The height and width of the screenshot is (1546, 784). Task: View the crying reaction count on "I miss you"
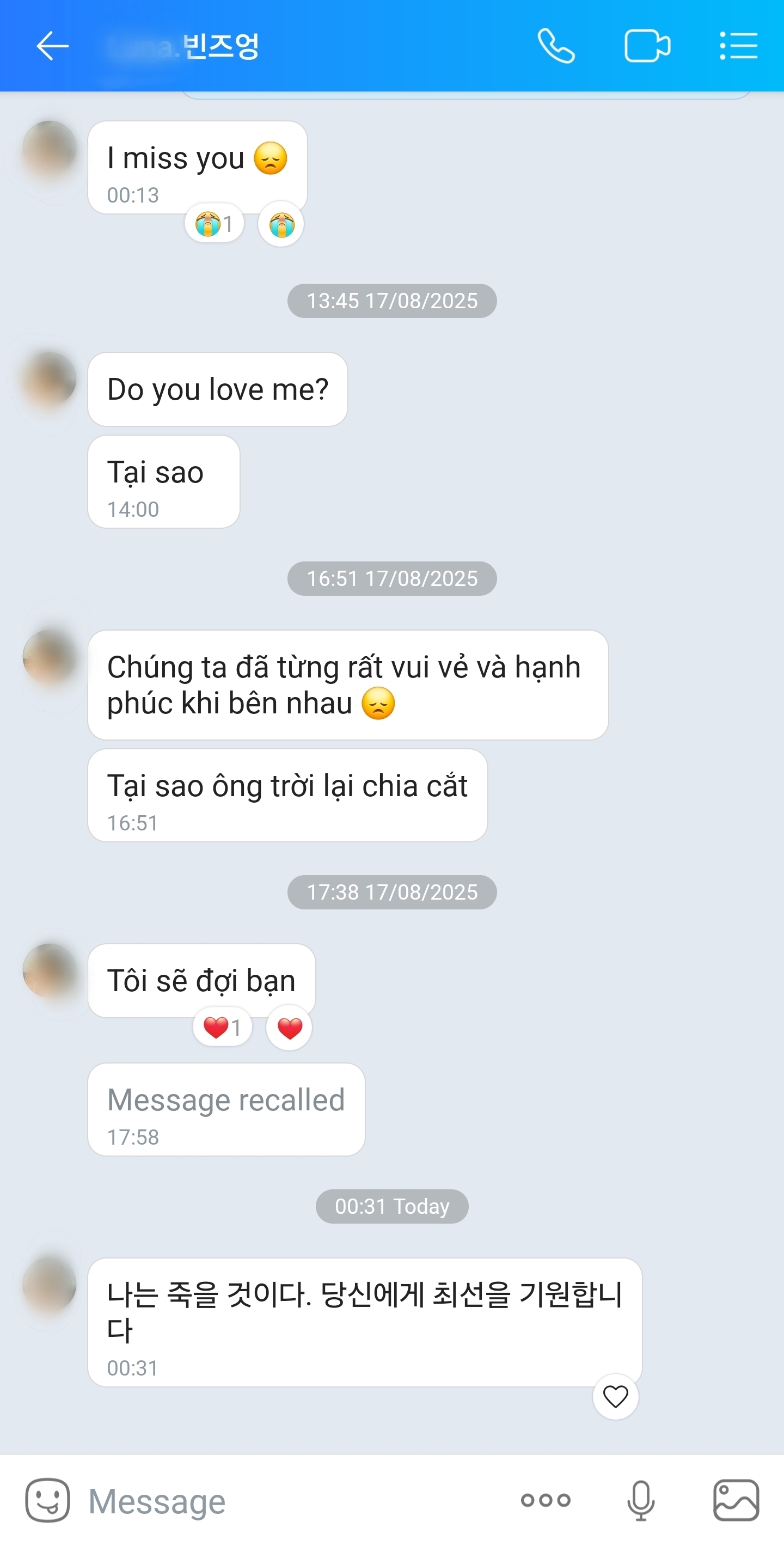click(214, 224)
